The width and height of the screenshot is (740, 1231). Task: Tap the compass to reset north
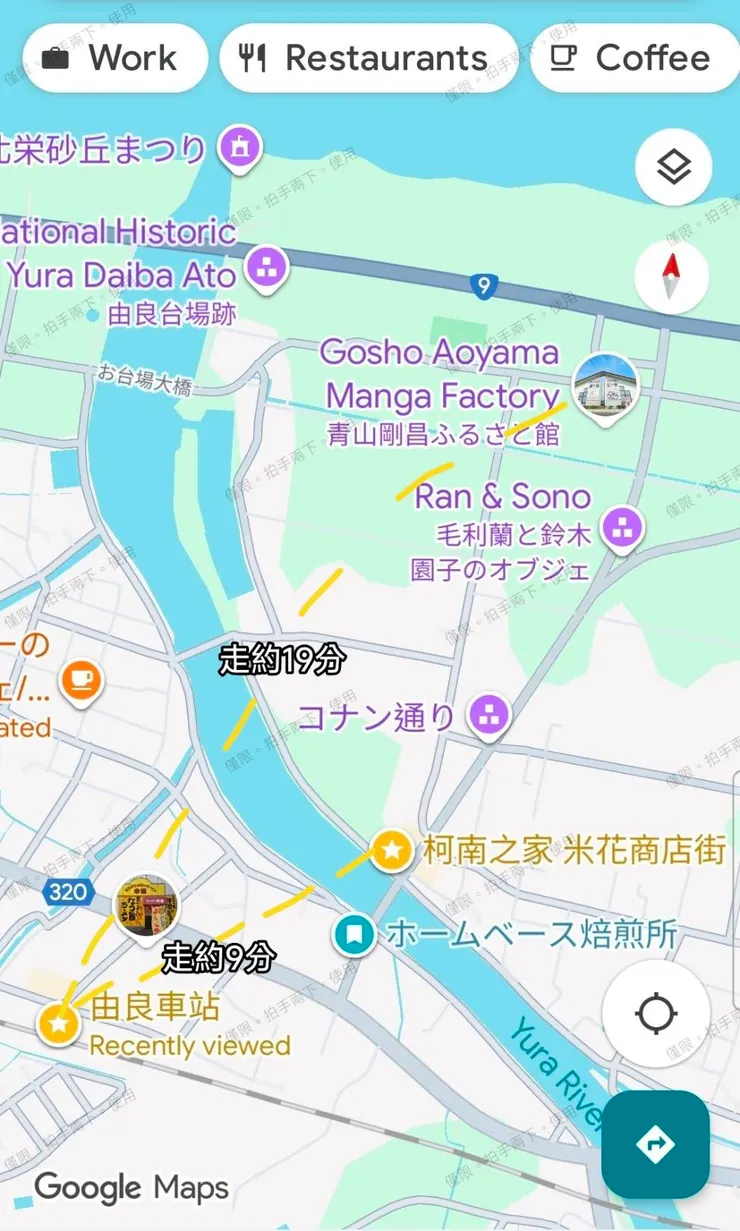tap(671, 278)
